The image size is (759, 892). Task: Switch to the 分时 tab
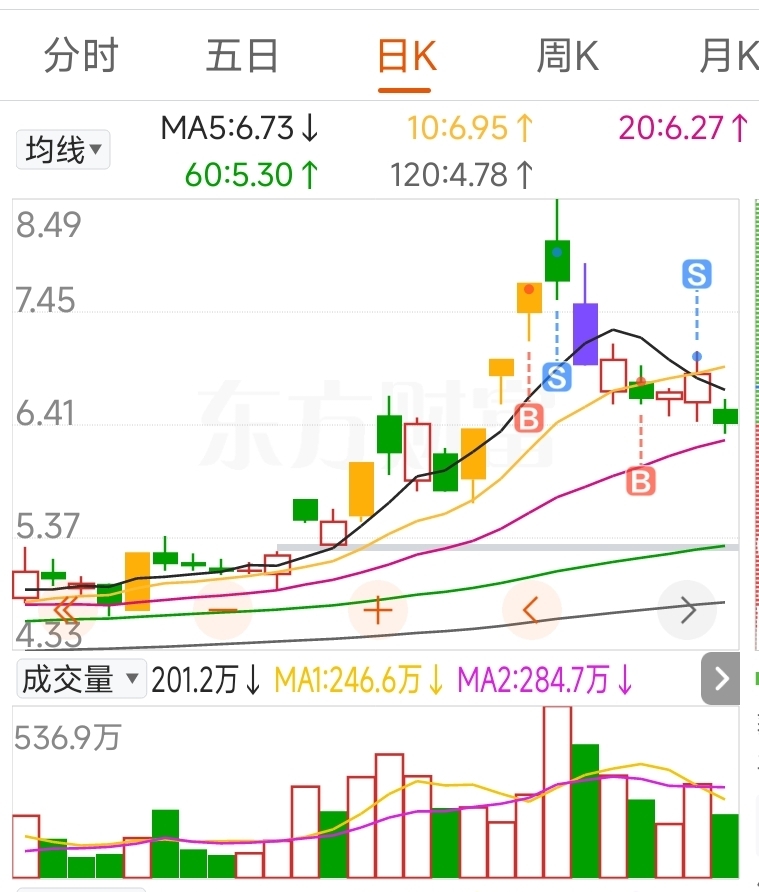[81, 57]
